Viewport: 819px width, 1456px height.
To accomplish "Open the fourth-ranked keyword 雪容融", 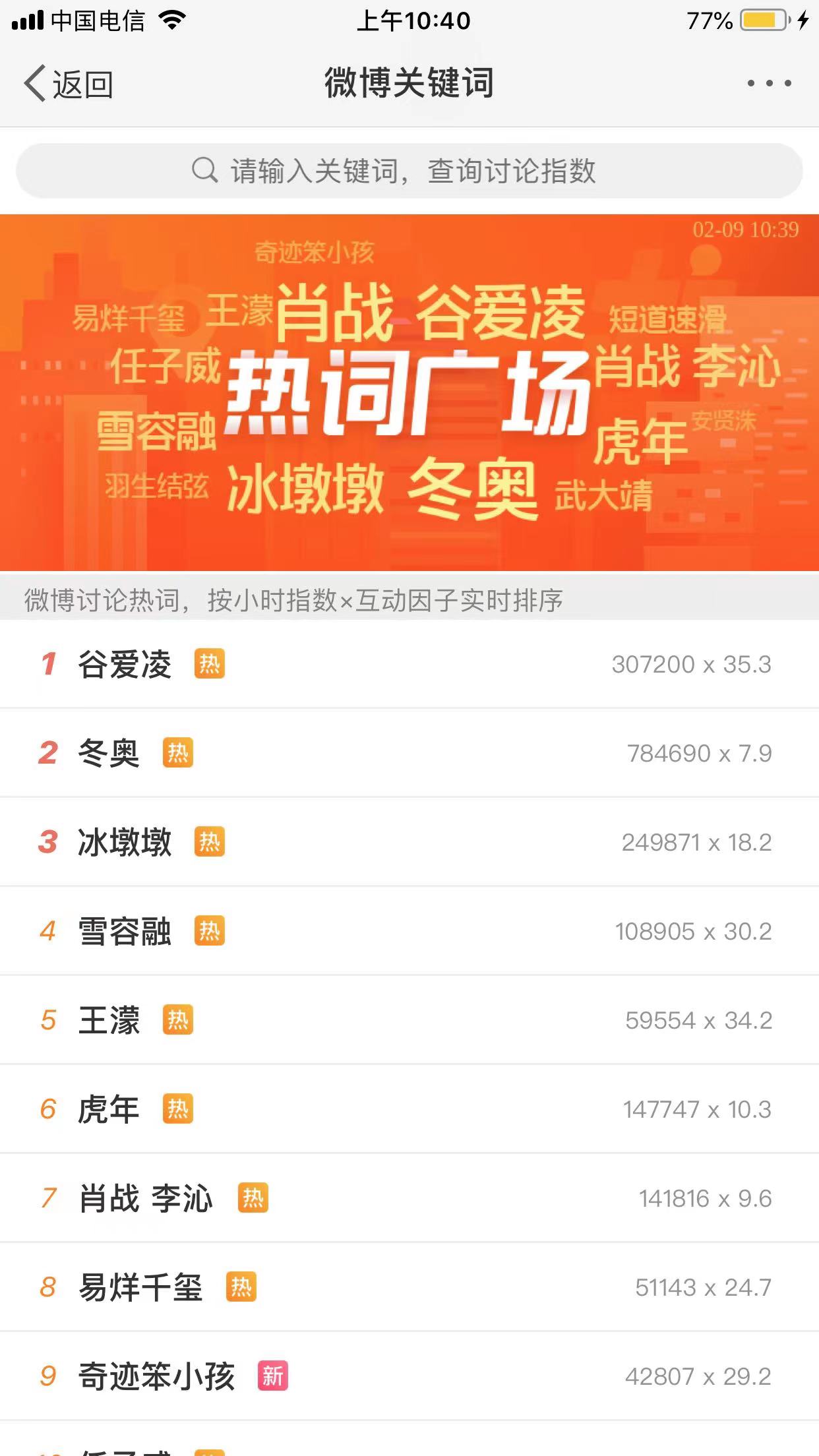I will pyautogui.click(x=125, y=931).
